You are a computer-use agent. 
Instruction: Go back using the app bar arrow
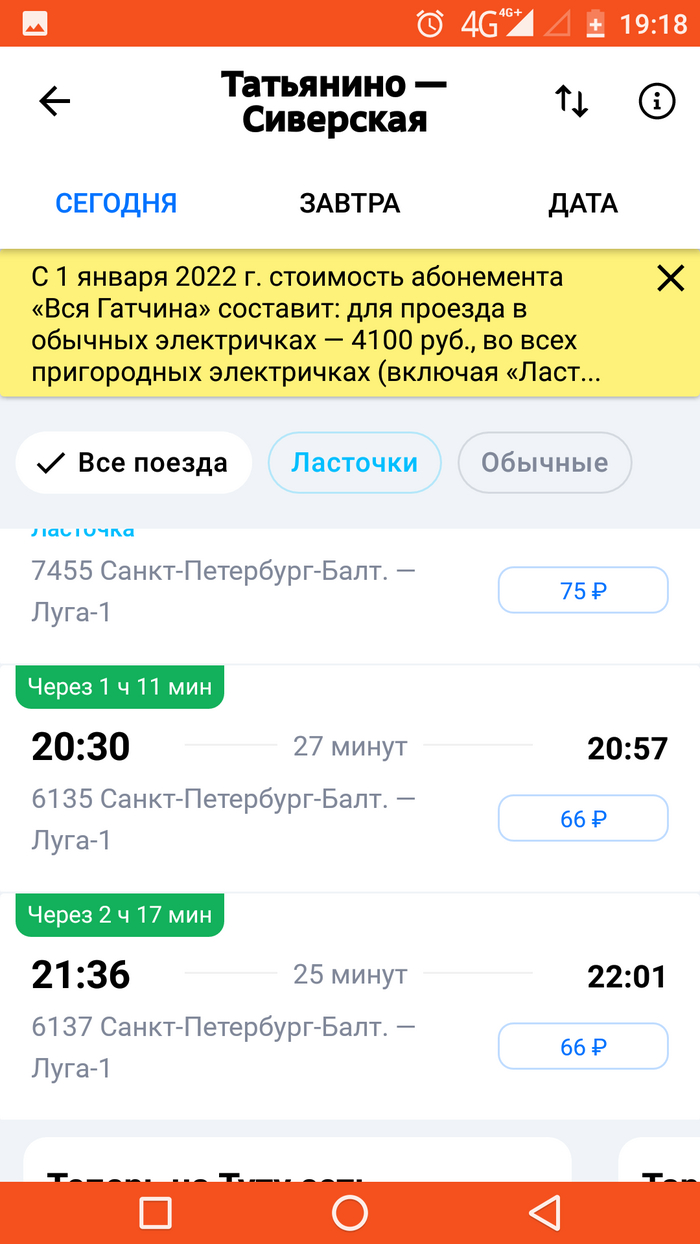pos(55,101)
